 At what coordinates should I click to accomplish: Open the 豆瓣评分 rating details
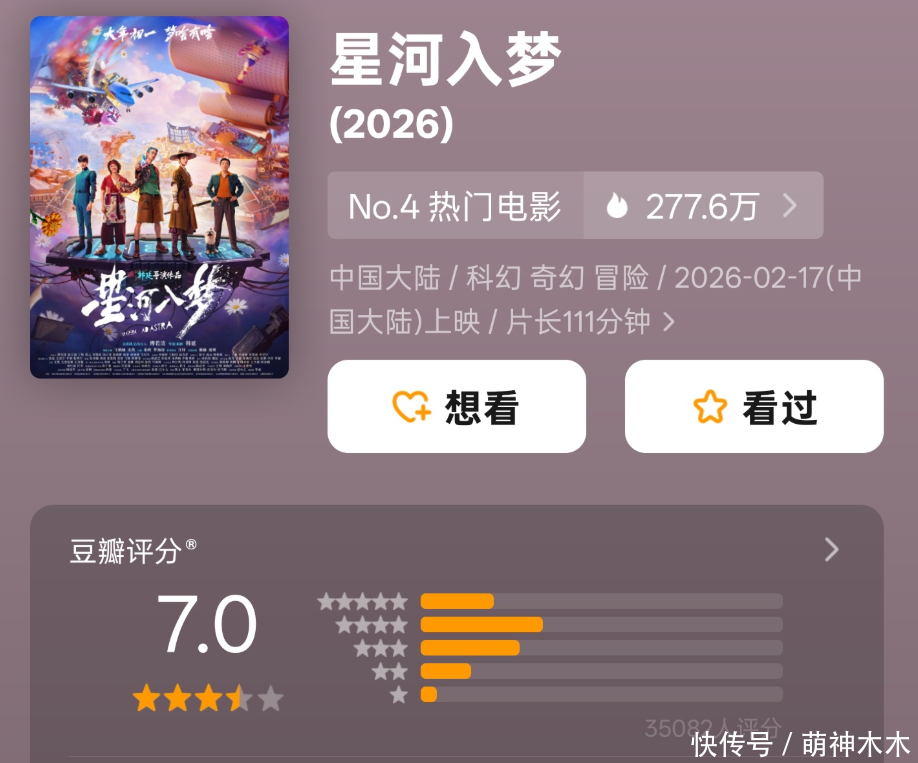click(831, 549)
